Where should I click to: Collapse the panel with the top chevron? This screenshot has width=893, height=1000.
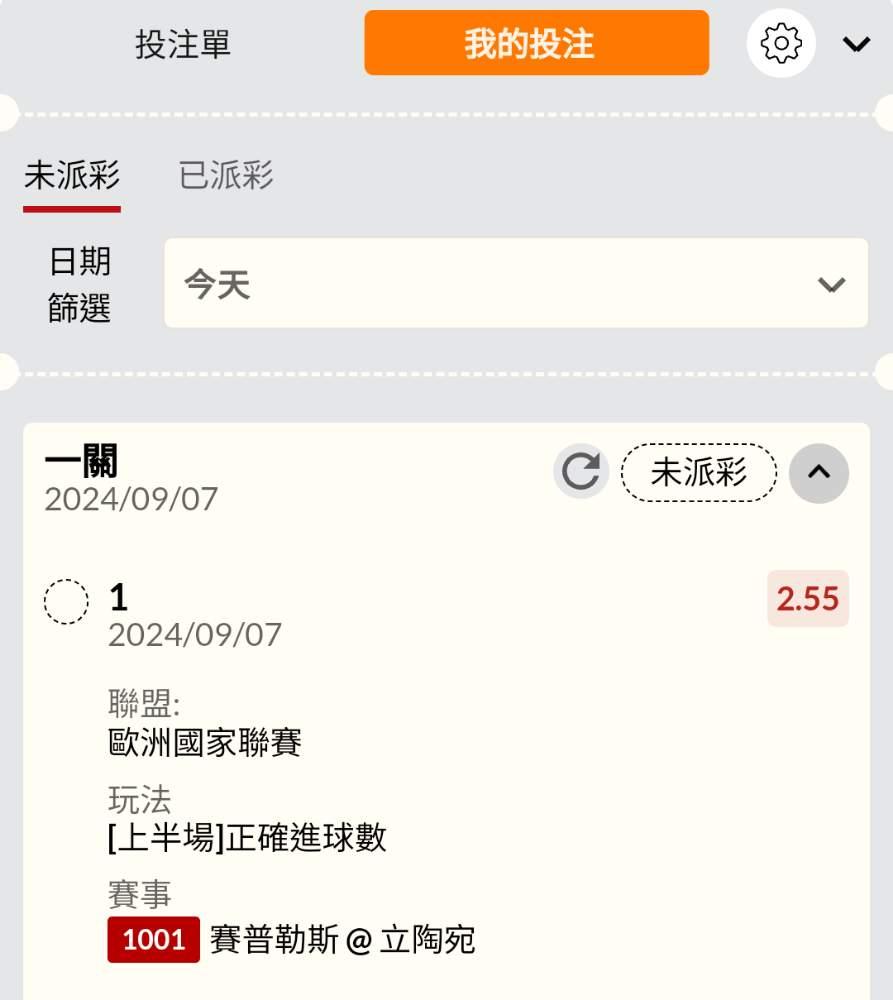[856, 44]
